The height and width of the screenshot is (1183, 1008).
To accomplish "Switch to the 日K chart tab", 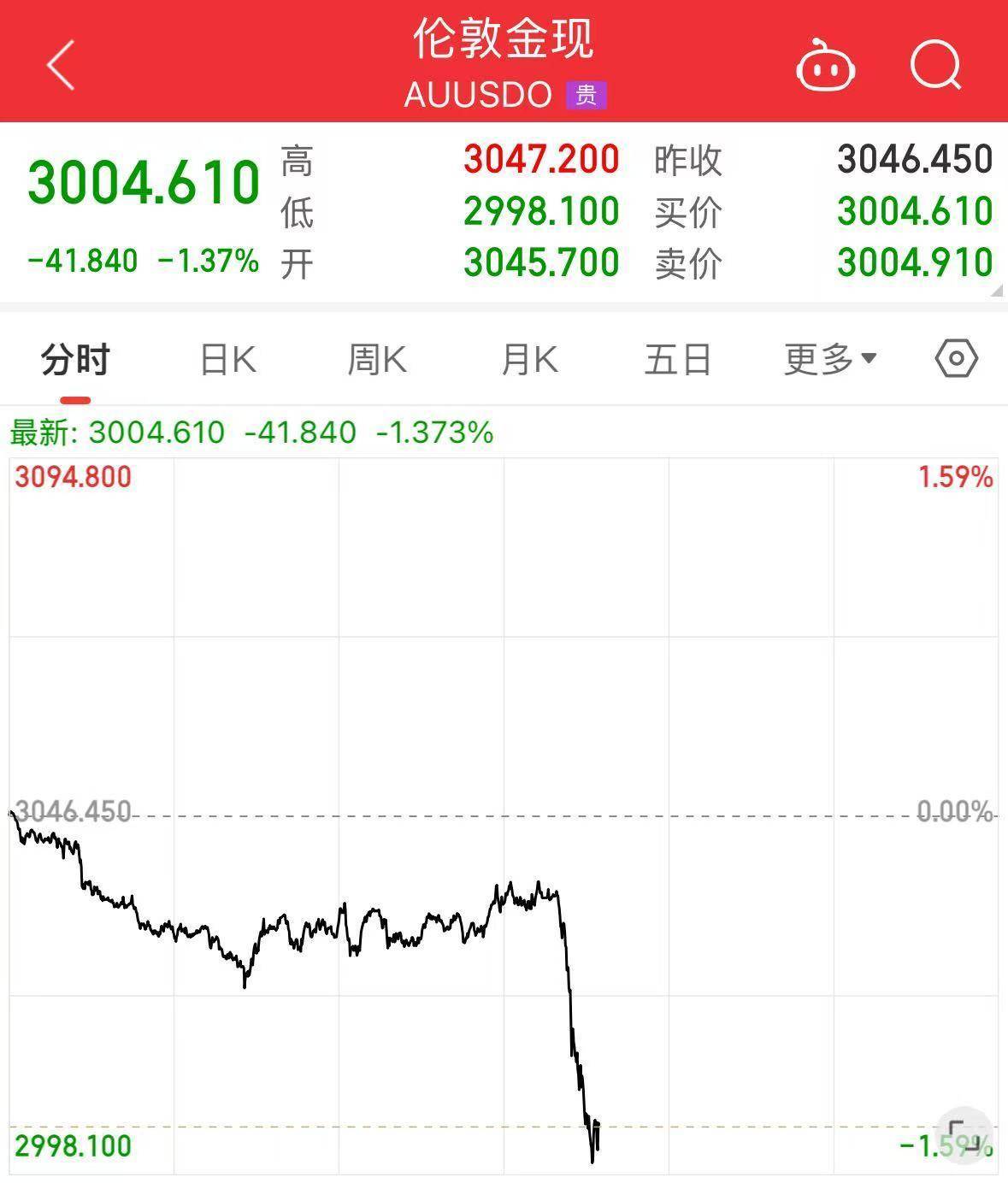I will (x=227, y=360).
